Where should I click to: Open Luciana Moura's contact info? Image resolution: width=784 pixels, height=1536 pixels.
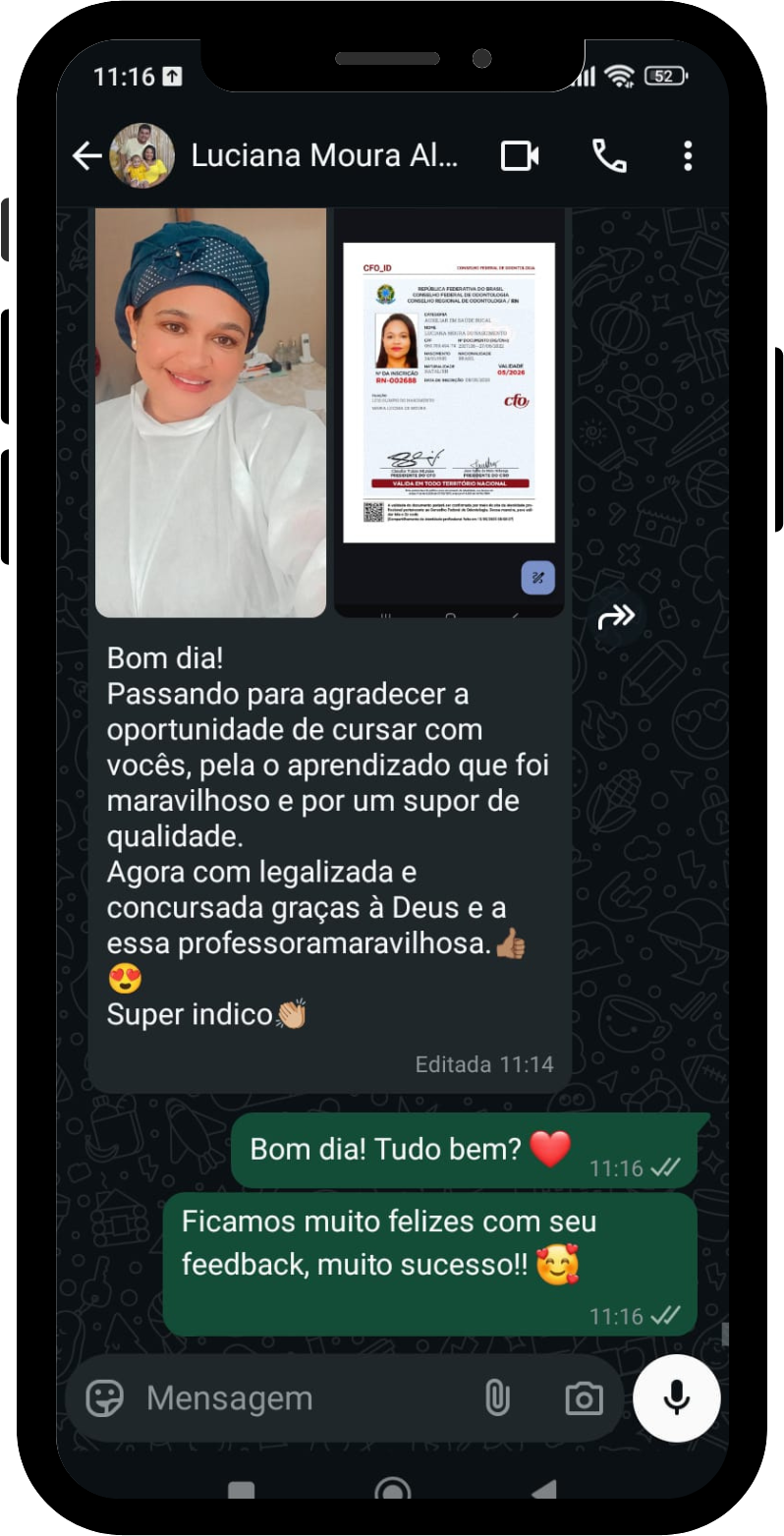point(323,156)
